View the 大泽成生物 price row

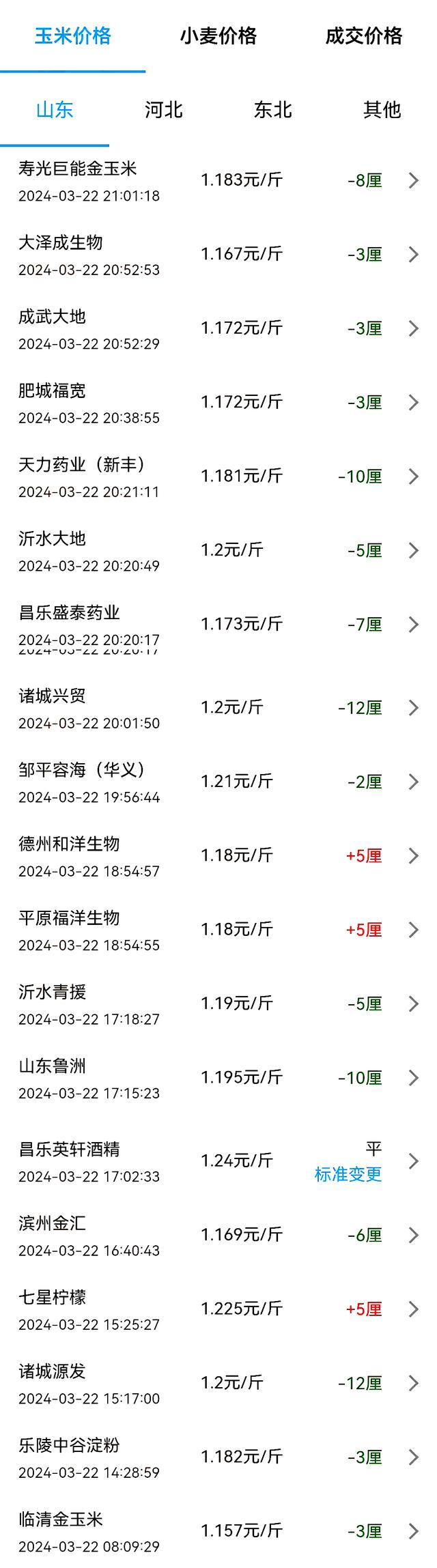click(218, 255)
